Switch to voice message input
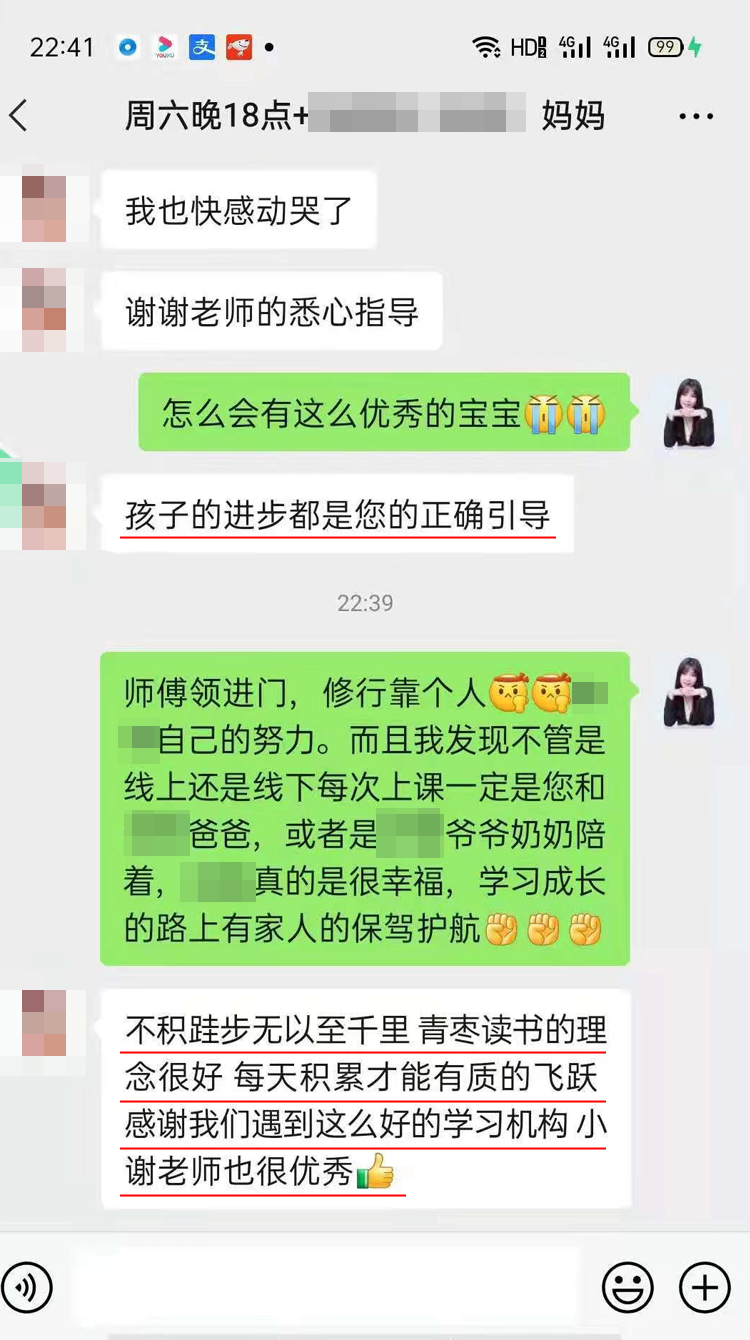The image size is (750, 1340). (28, 1286)
